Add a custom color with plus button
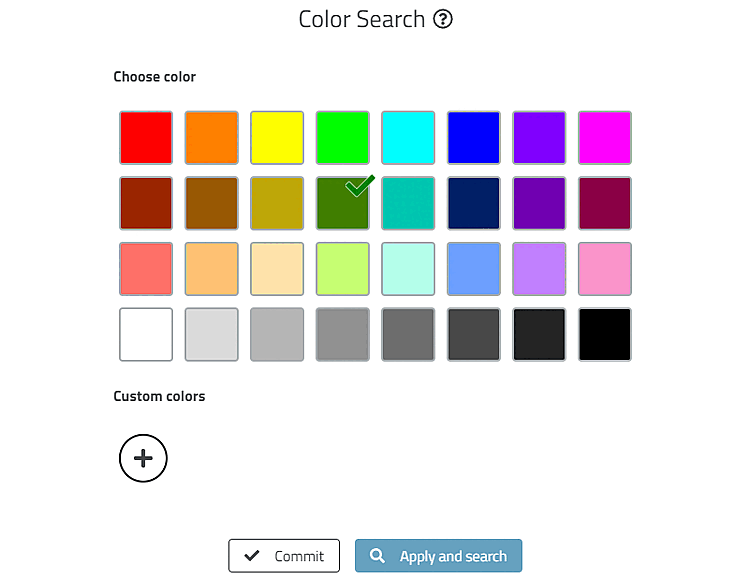 click(143, 458)
